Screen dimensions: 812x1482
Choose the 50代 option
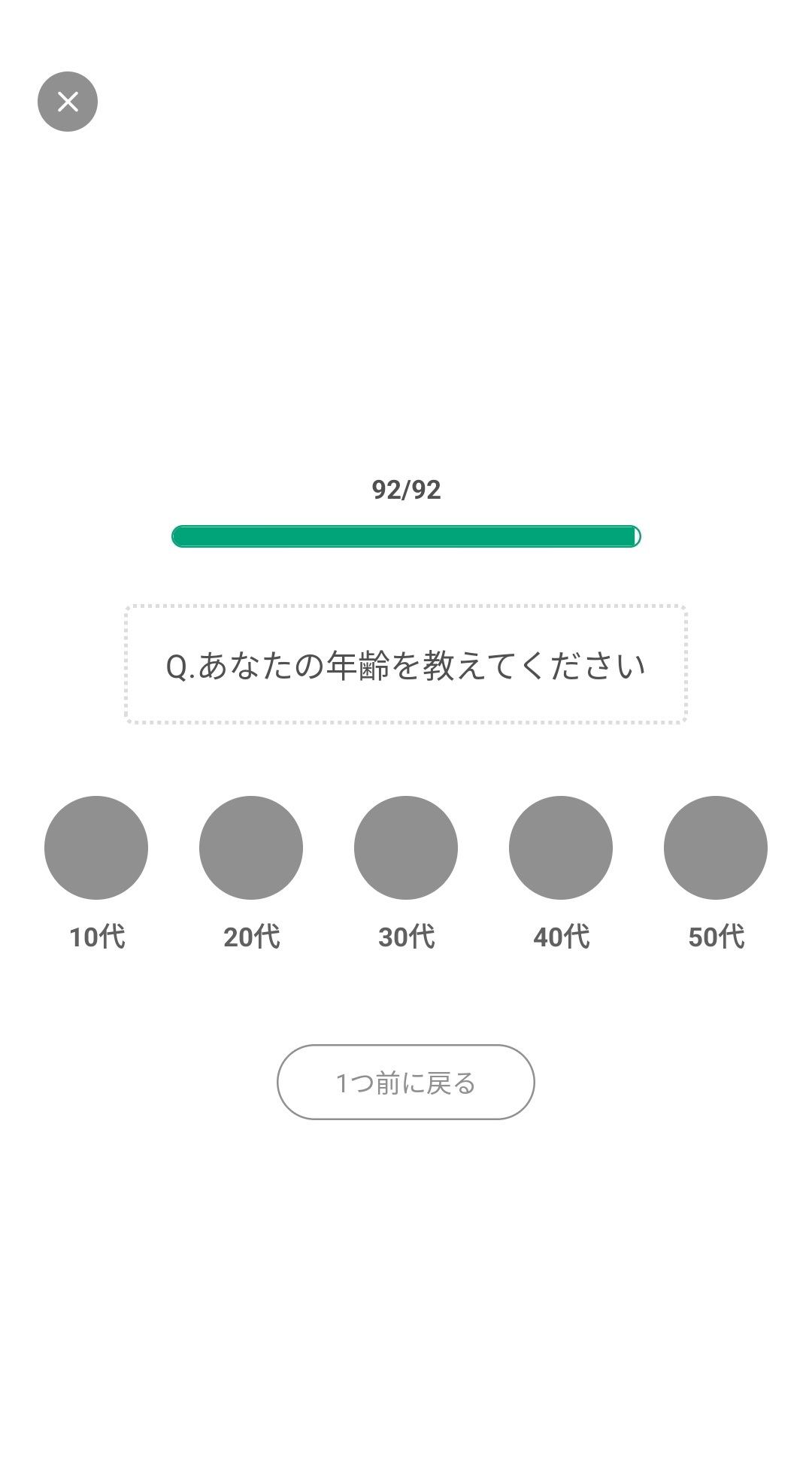tap(716, 848)
